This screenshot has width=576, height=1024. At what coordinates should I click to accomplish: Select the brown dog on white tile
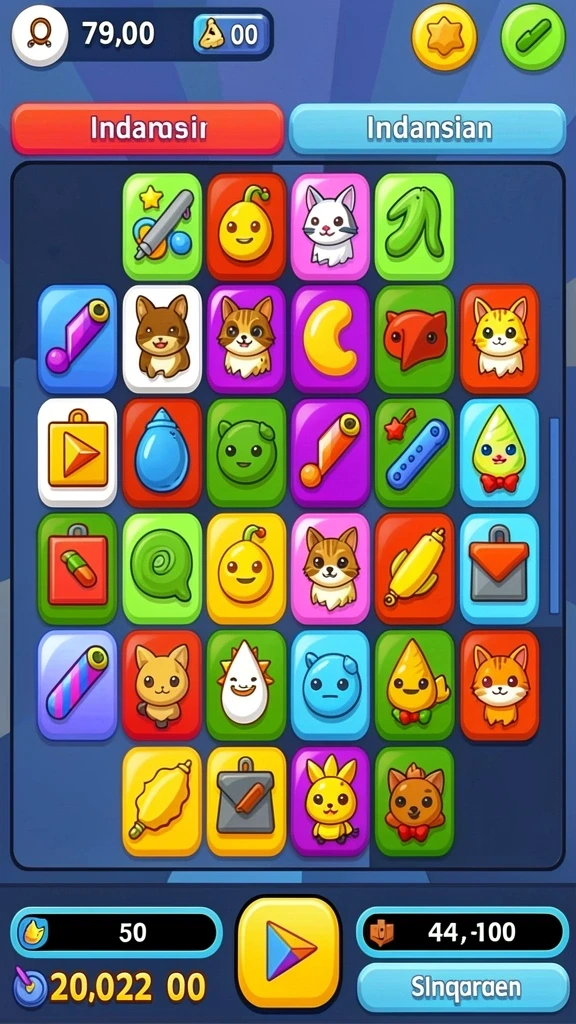[x=162, y=339]
